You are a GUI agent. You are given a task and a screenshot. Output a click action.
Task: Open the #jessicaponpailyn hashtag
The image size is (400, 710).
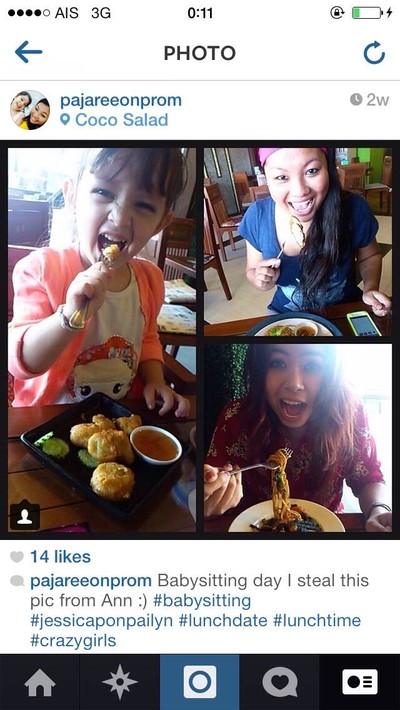(101, 621)
